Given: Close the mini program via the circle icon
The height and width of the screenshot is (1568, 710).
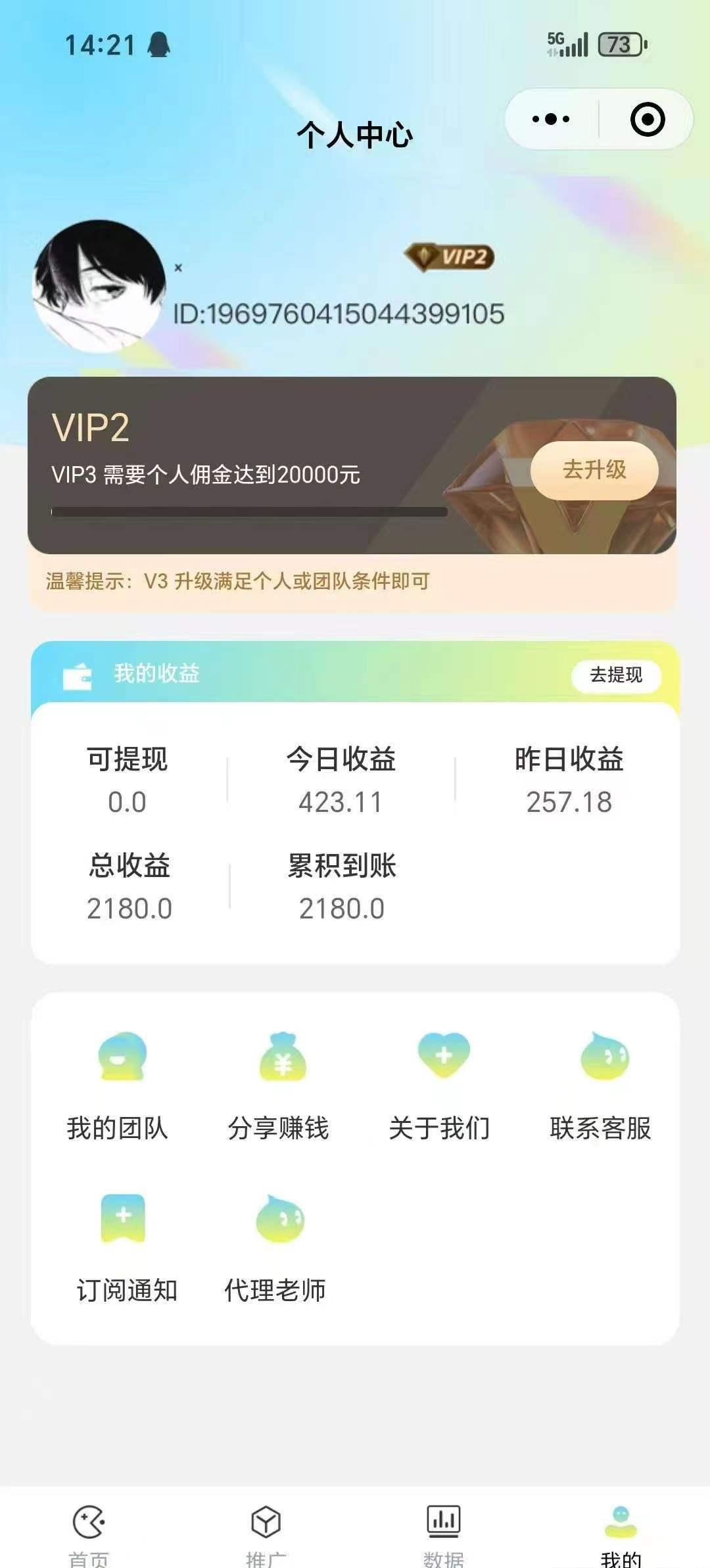Looking at the screenshot, I should 647,119.
